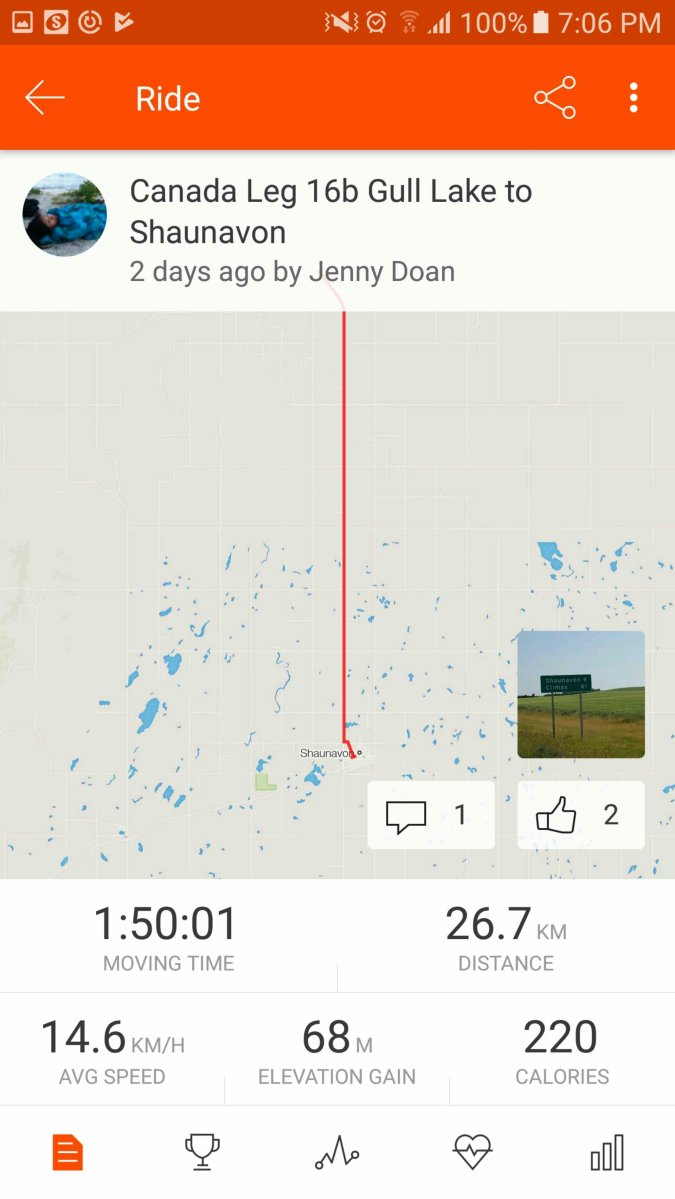Open the athlete's profile picture
675x1199 pixels.
coord(65,215)
